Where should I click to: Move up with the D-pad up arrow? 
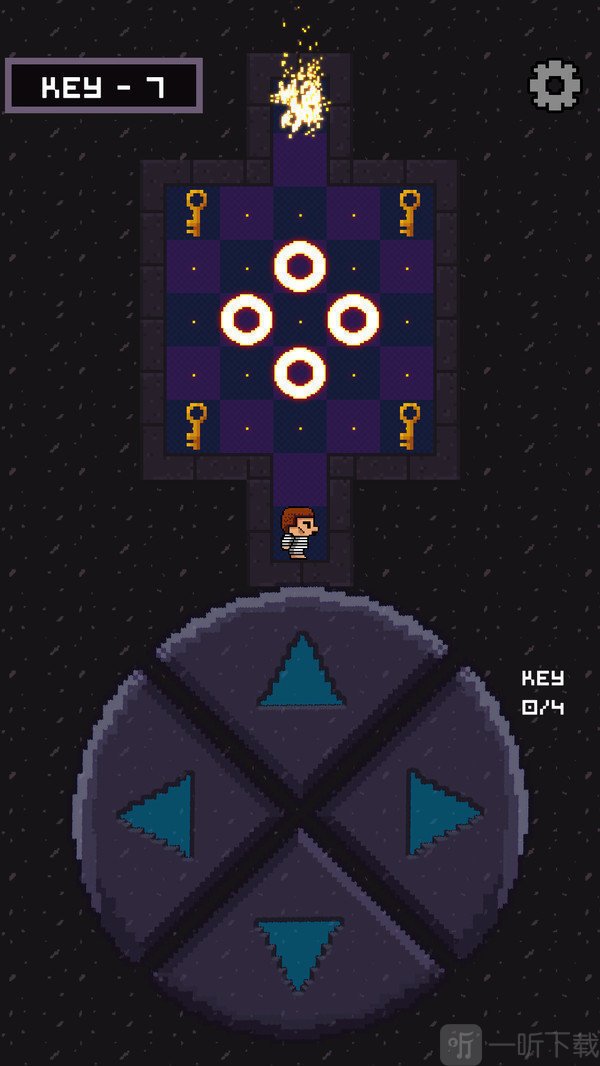[x=301, y=674]
